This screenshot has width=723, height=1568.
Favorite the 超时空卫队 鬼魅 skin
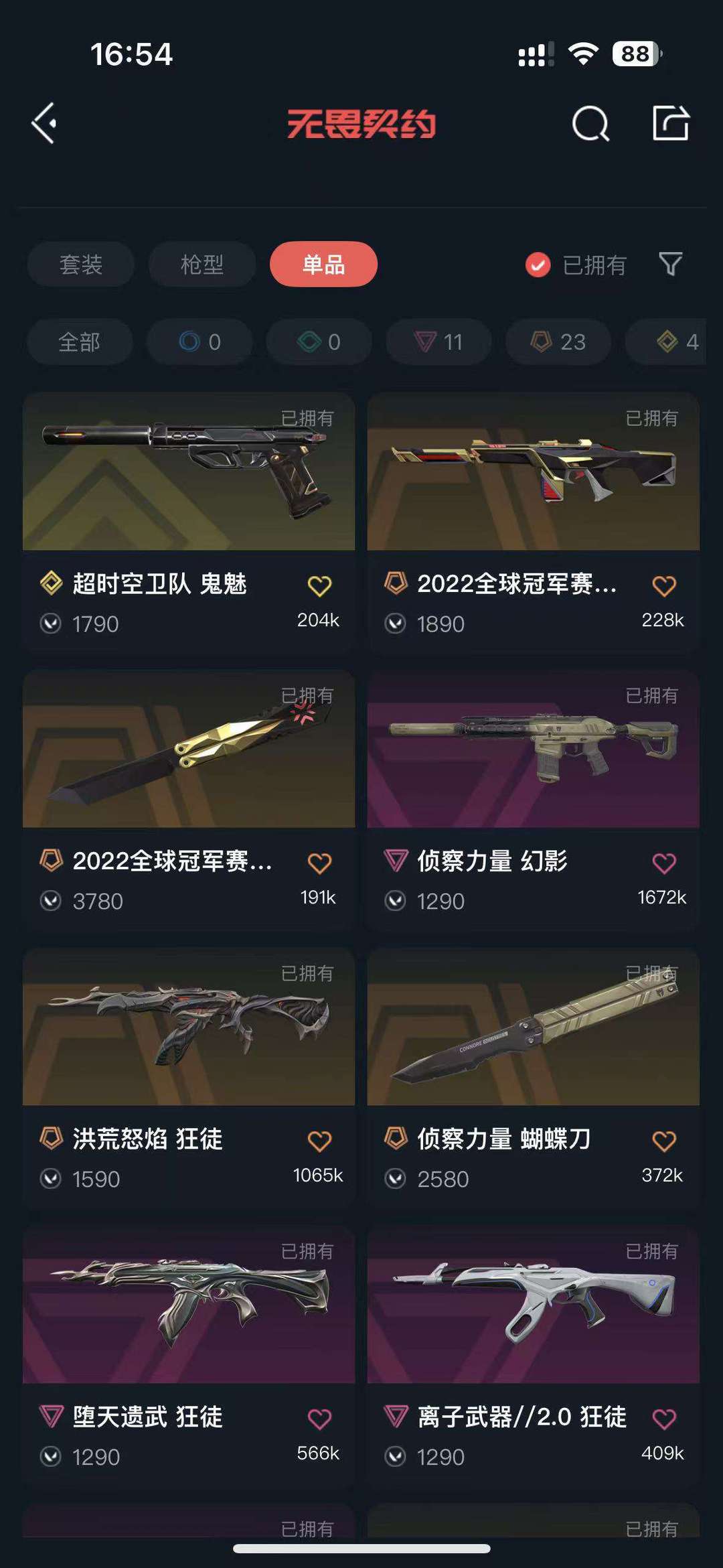coord(319,586)
